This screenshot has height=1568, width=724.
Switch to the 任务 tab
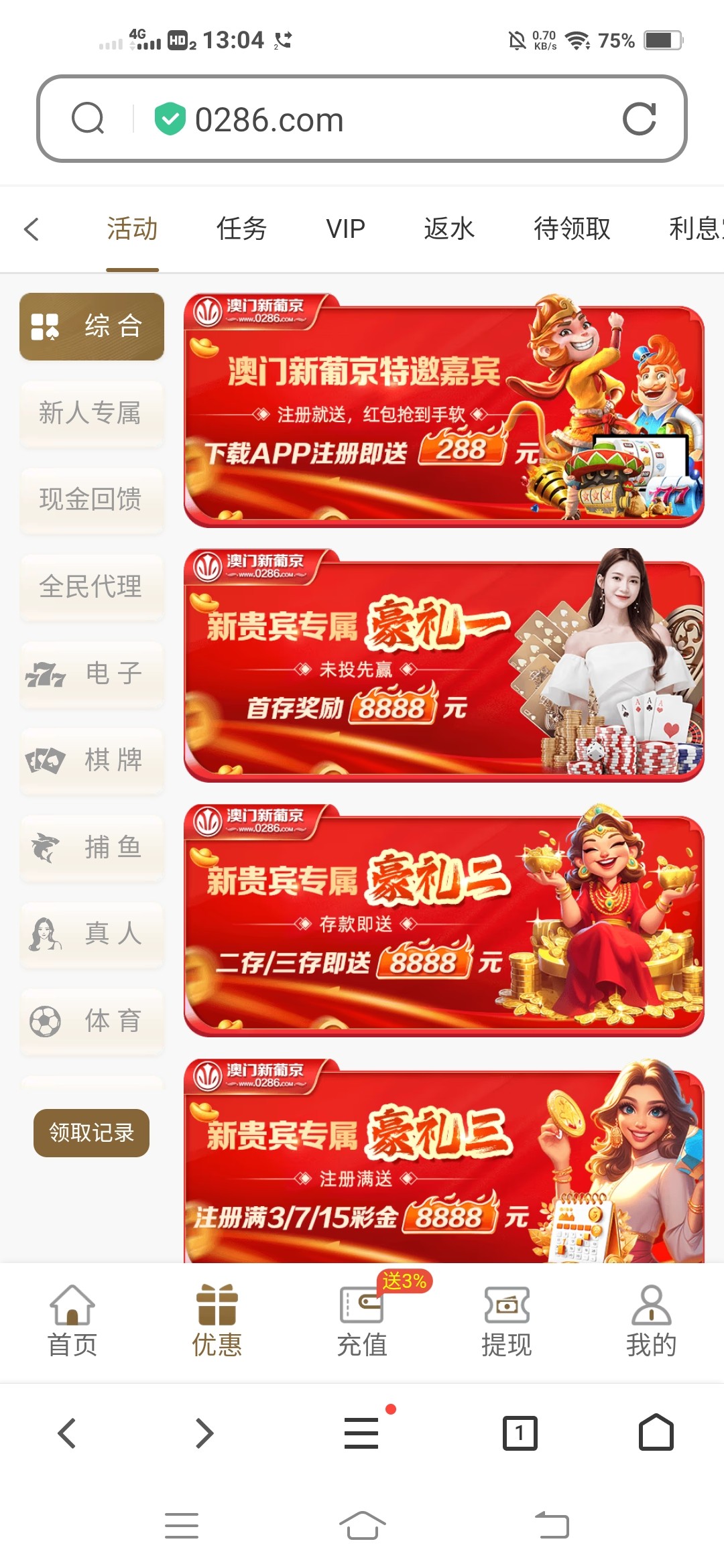(x=241, y=228)
